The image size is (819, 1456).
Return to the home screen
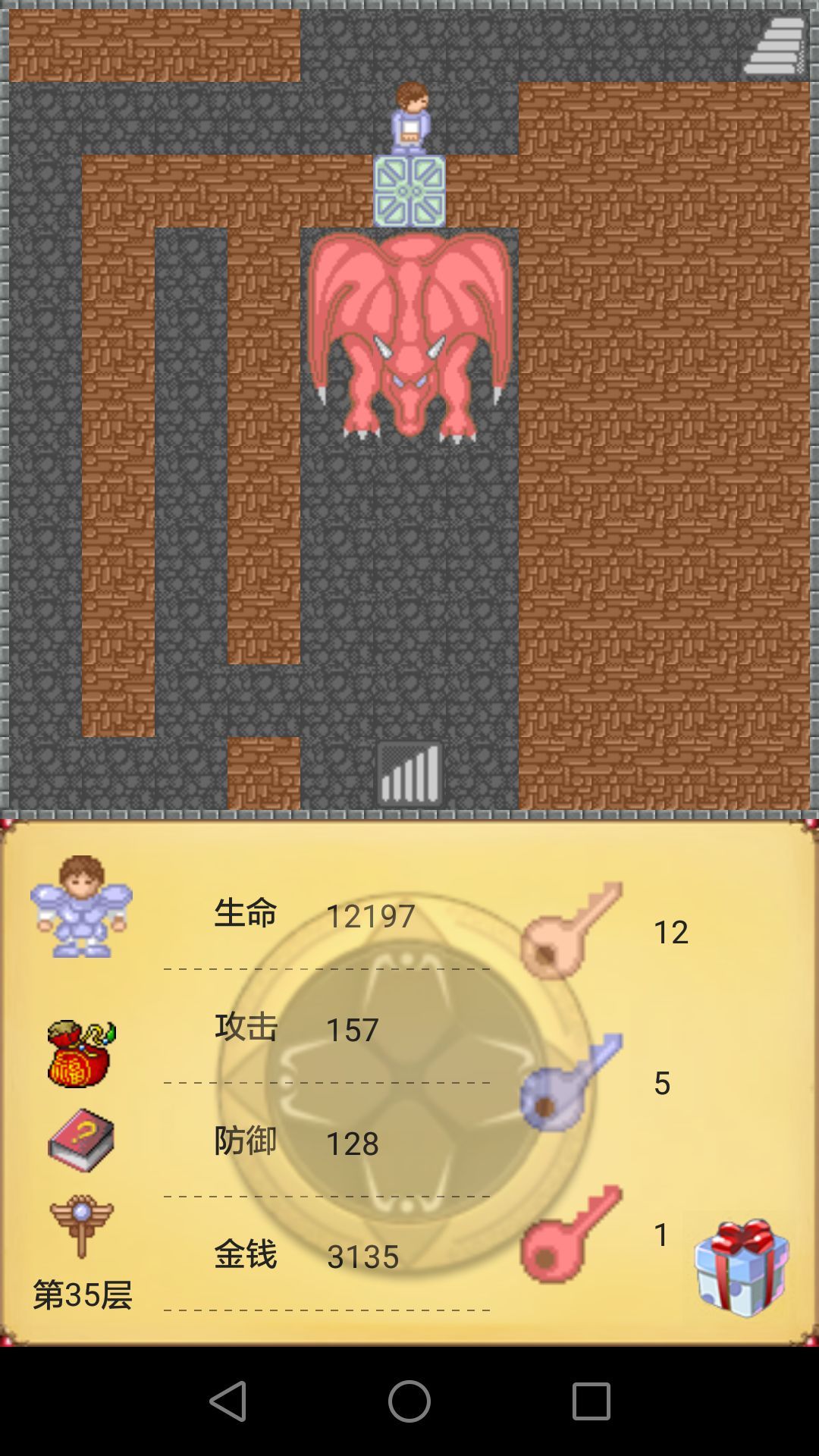click(x=409, y=1401)
